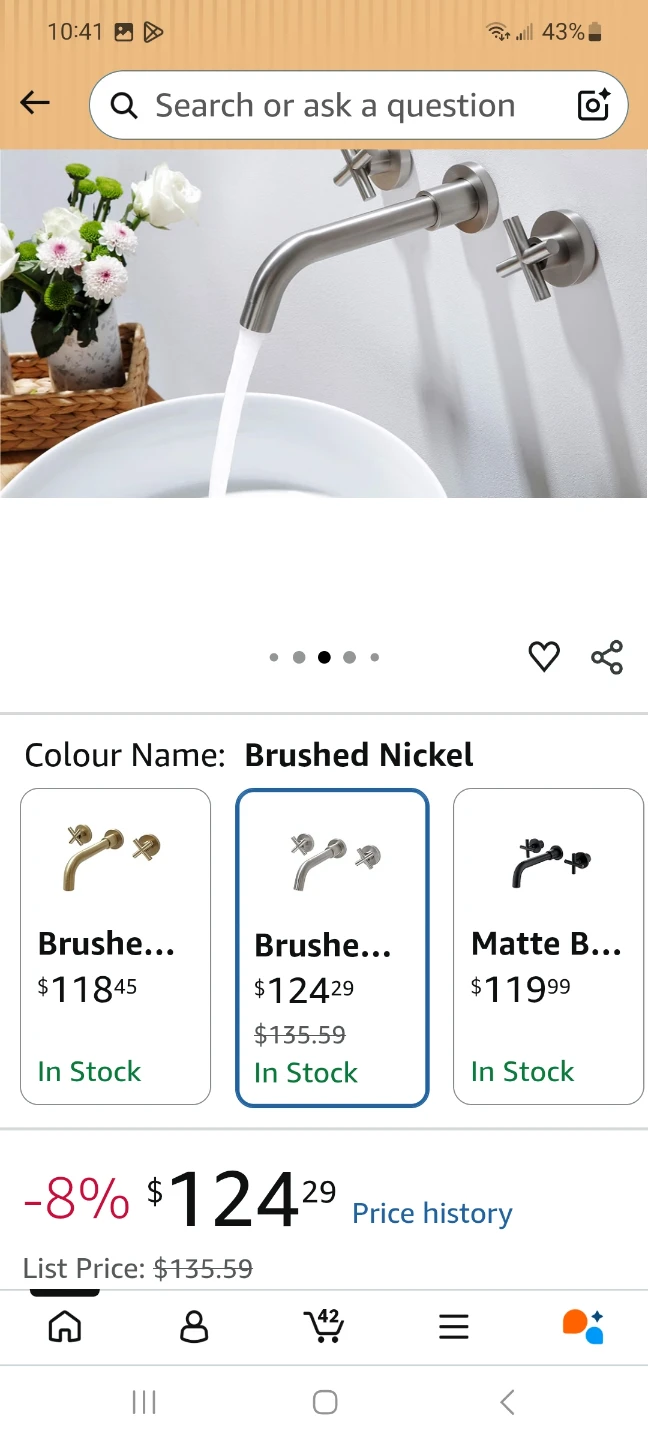Image resolution: width=648 pixels, height=1440 pixels.
Task: Switch to the account profile tab
Action: (194, 1327)
